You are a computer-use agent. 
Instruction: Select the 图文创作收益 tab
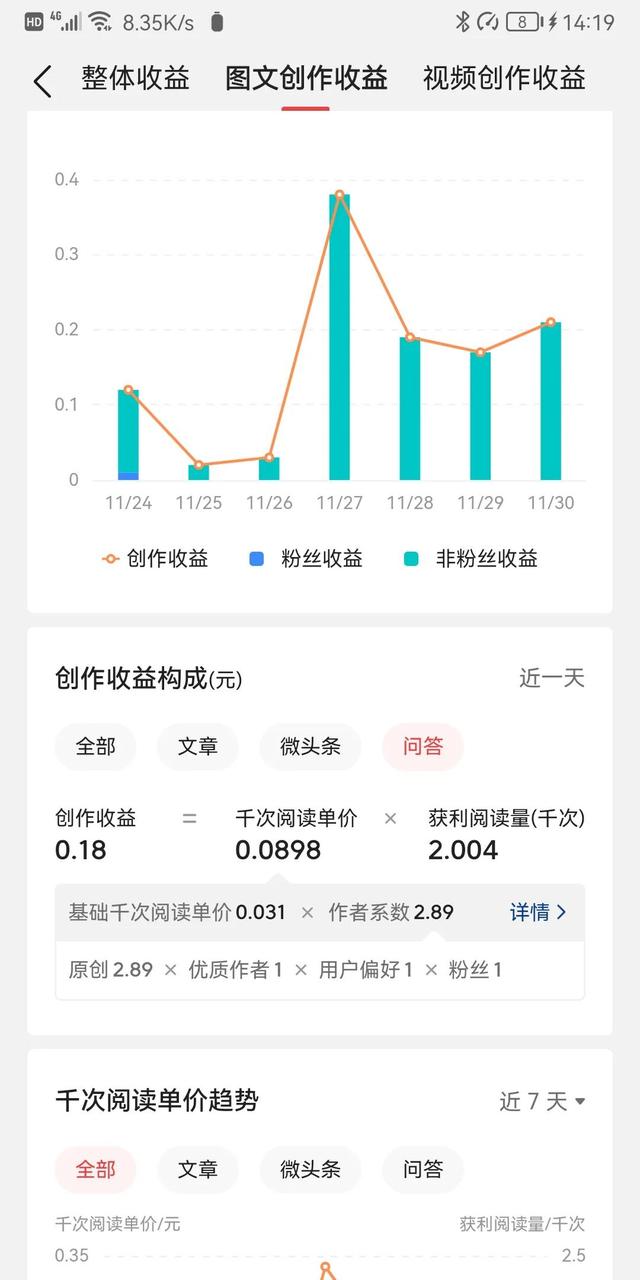pos(306,78)
